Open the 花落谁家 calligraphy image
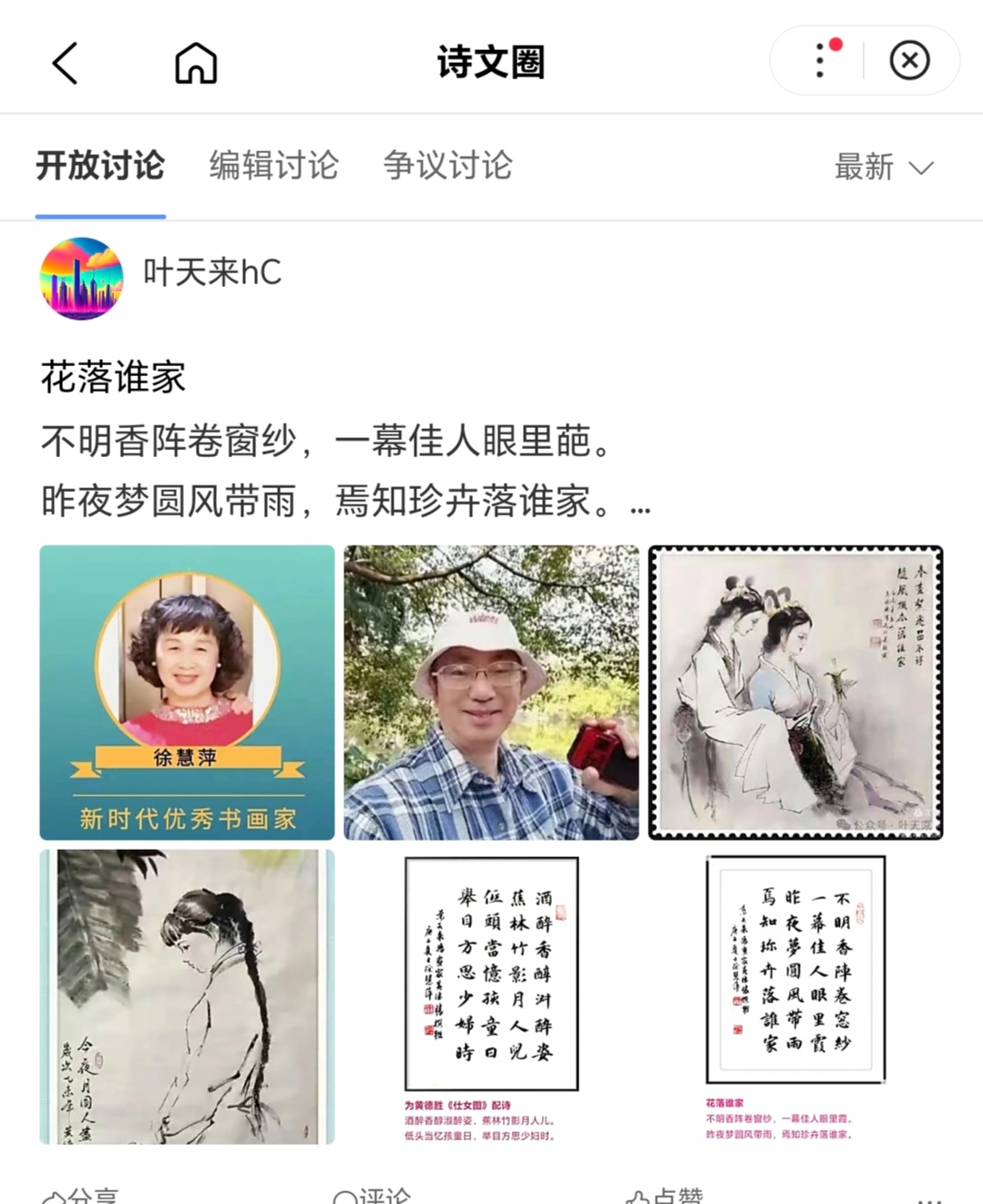The height and width of the screenshot is (1204, 983). [x=795, y=996]
